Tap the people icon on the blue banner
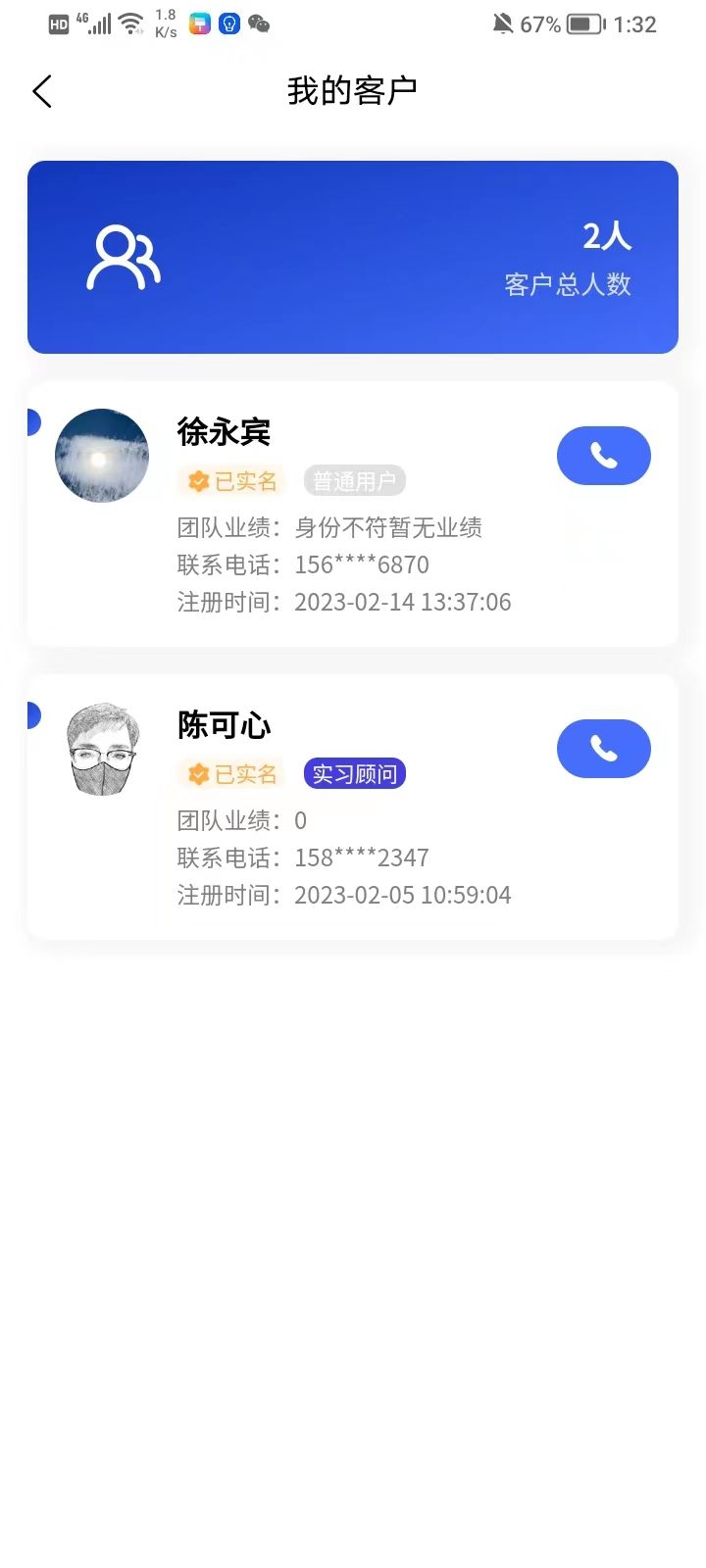 point(125,258)
